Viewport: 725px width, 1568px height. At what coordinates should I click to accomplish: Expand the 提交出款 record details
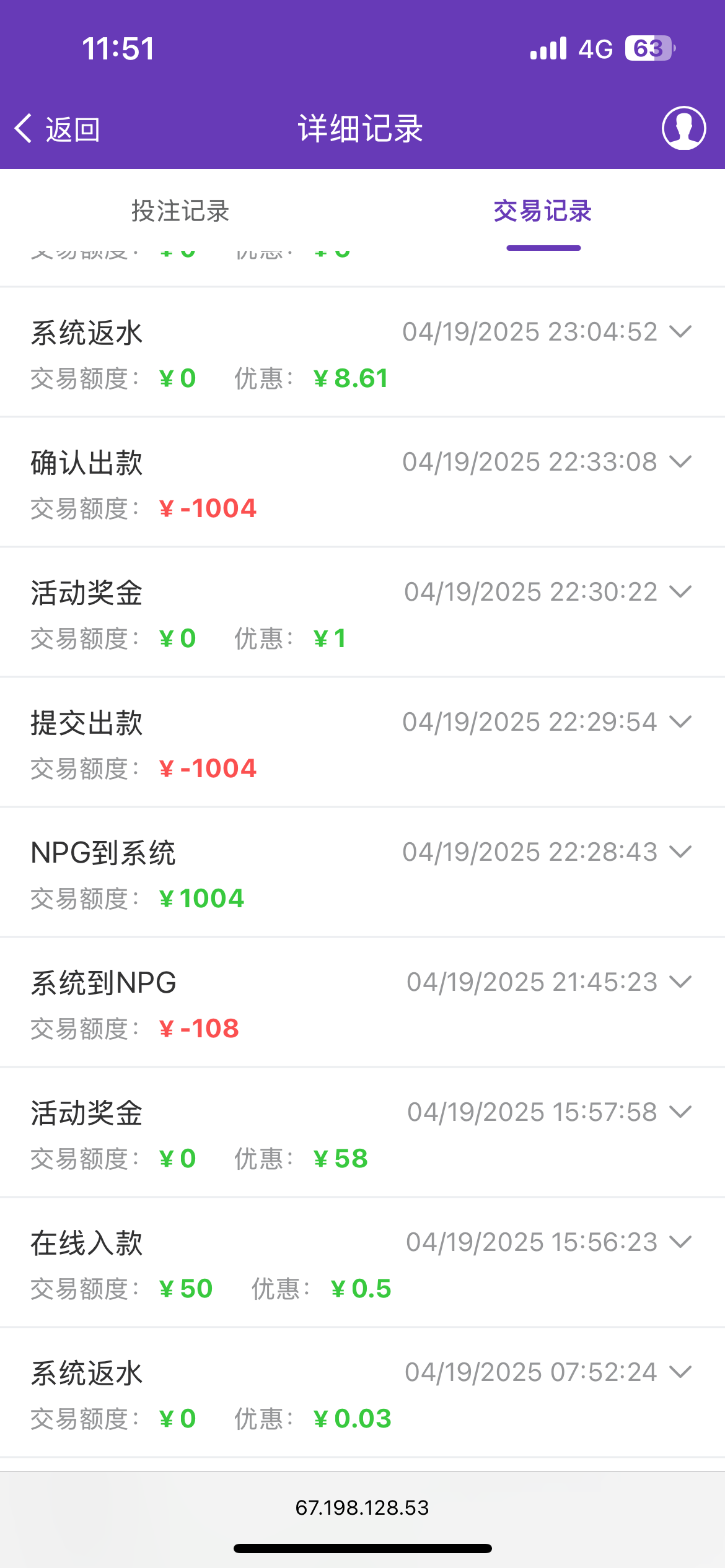pyautogui.click(x=679, y=721)
